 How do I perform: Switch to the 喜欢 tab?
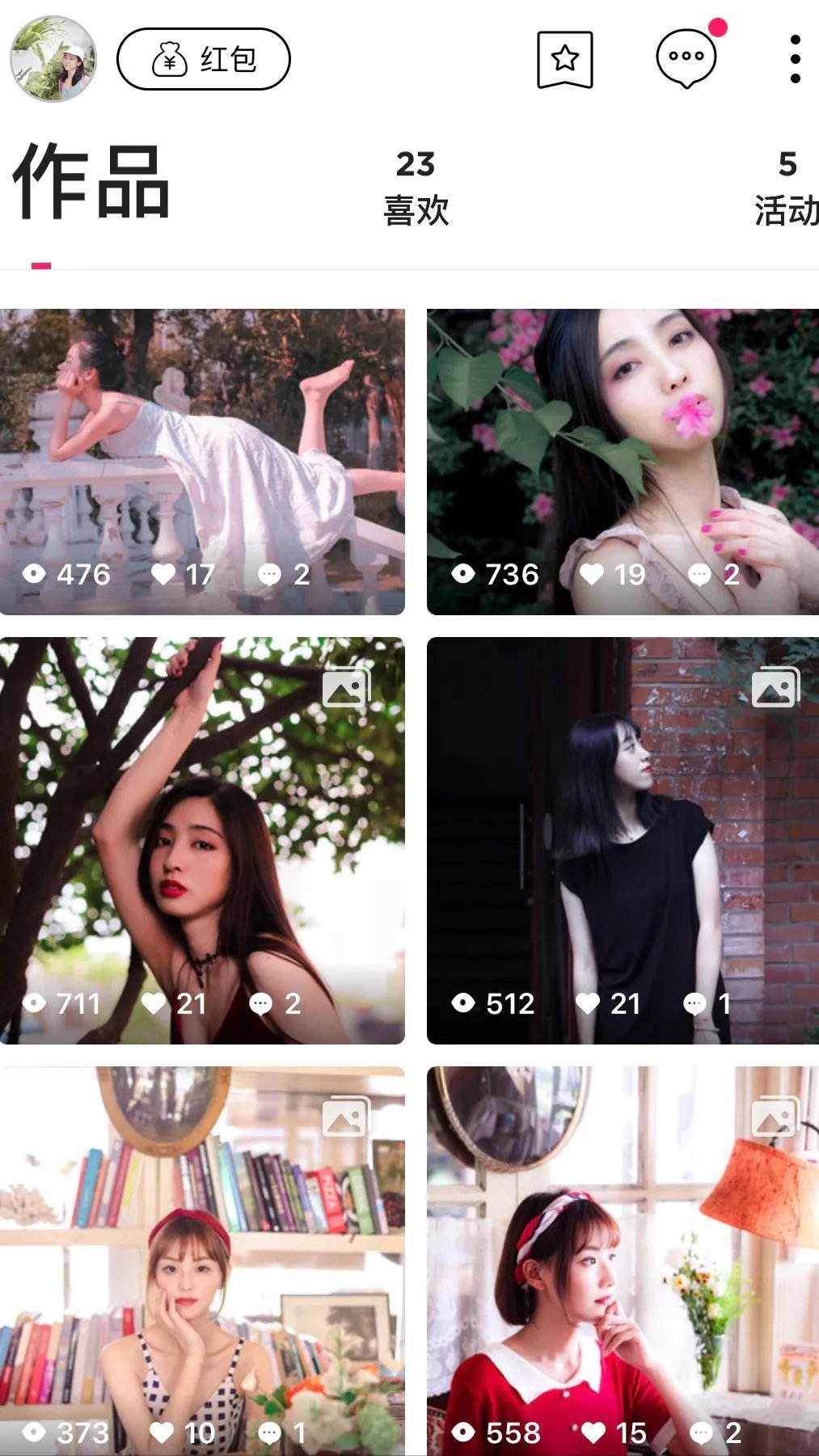click(x=416, y=188)
